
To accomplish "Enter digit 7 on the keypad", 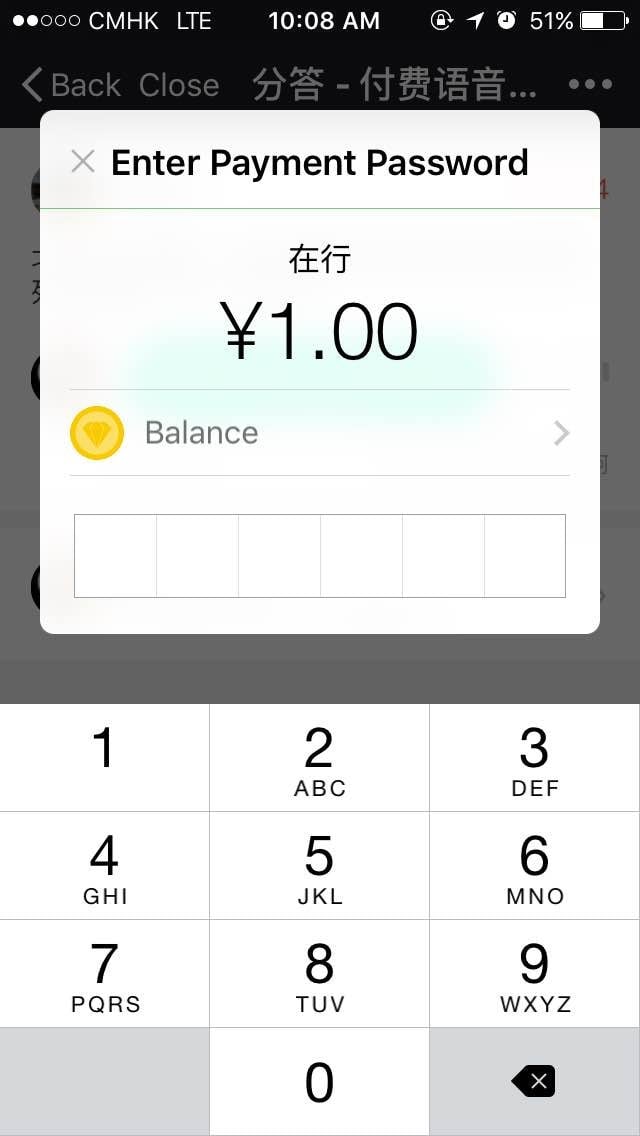I will click(x=104, y=974).
